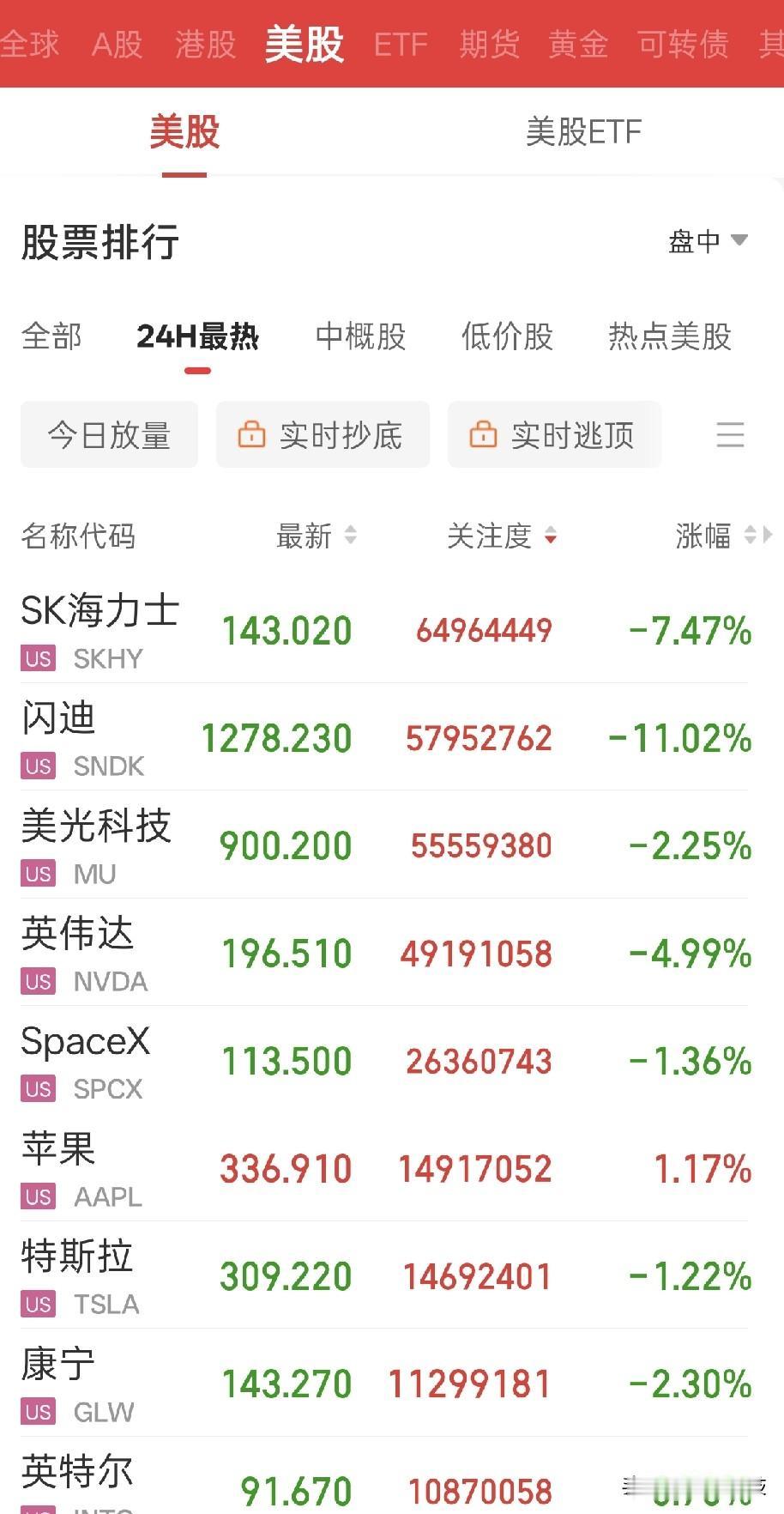This screenshot has width=784, height=1514.
Task: Sort list by 最新 price column
Action: 316,536
